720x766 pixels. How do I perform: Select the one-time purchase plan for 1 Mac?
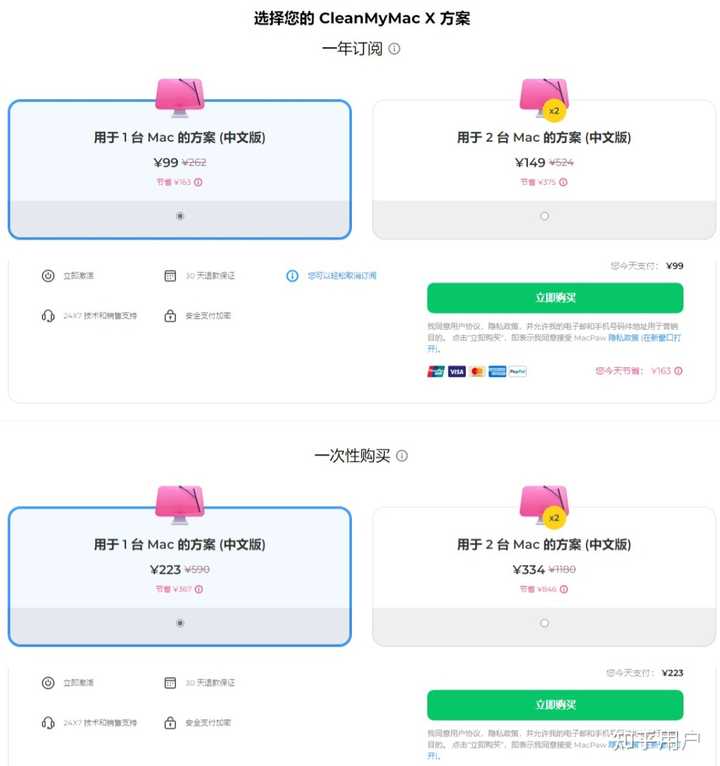[180, 622]
